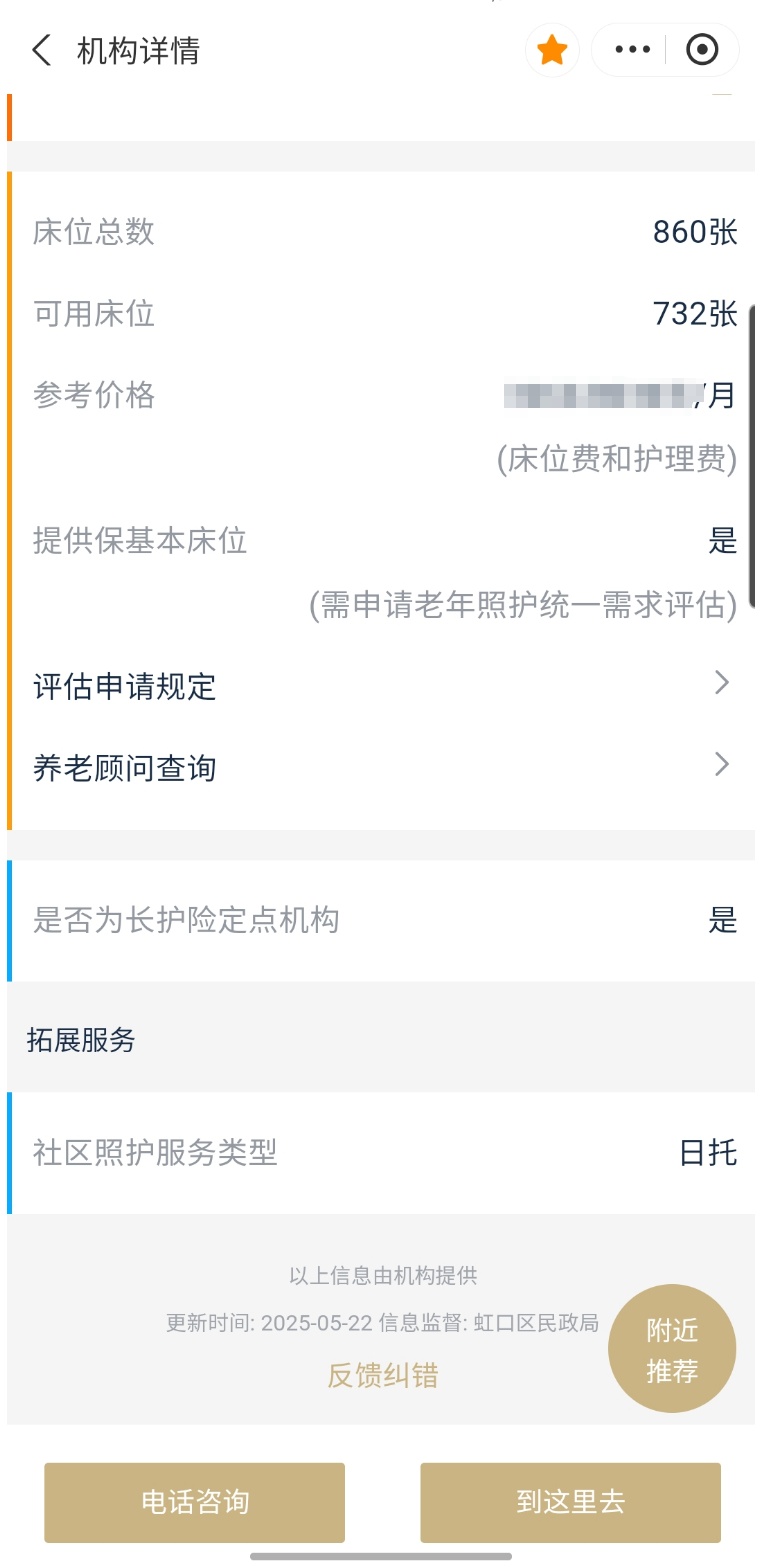
Task: Tap 到这里去 navigation button
Action: click(570, 1502)
